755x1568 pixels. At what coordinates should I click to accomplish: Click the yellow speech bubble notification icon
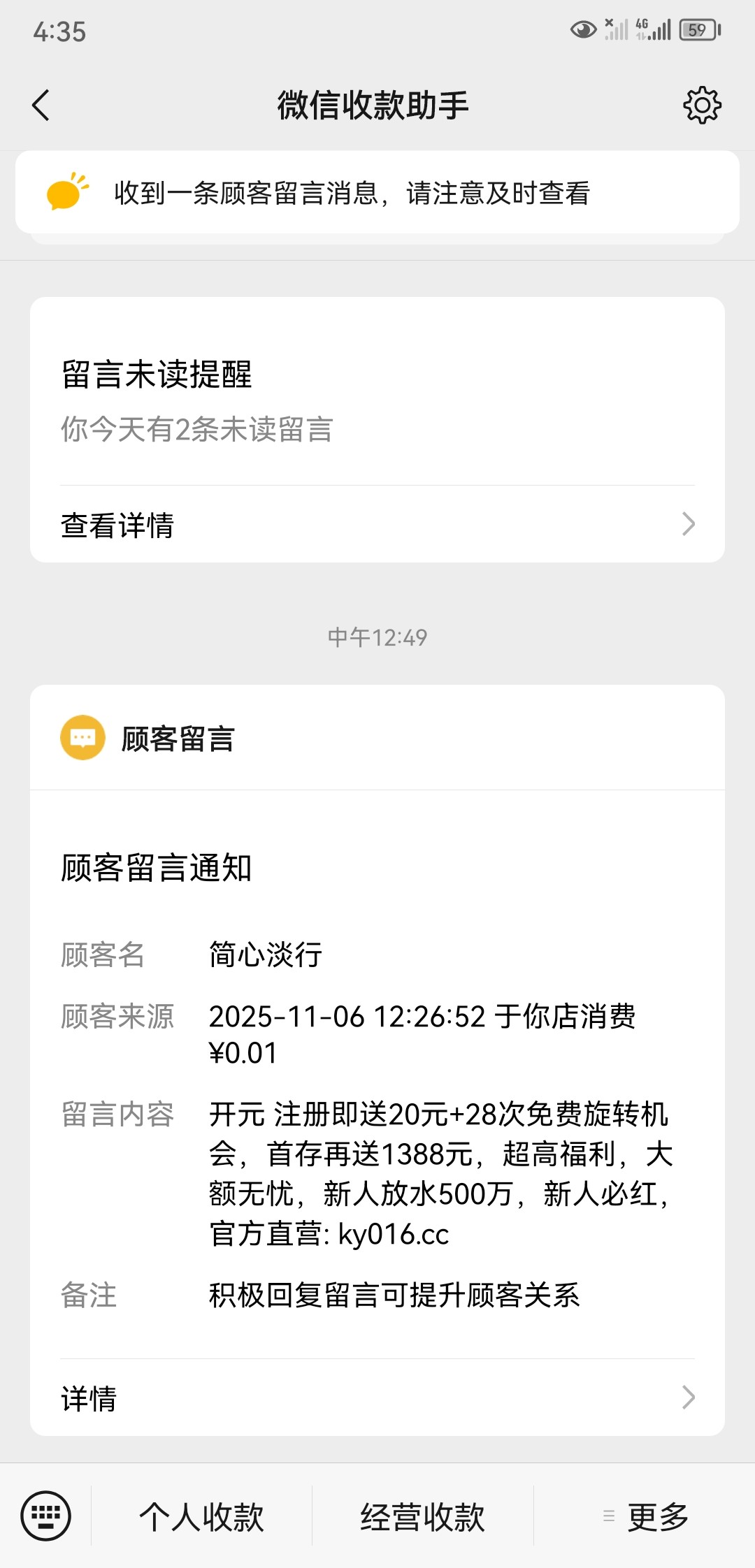(68, 193)
